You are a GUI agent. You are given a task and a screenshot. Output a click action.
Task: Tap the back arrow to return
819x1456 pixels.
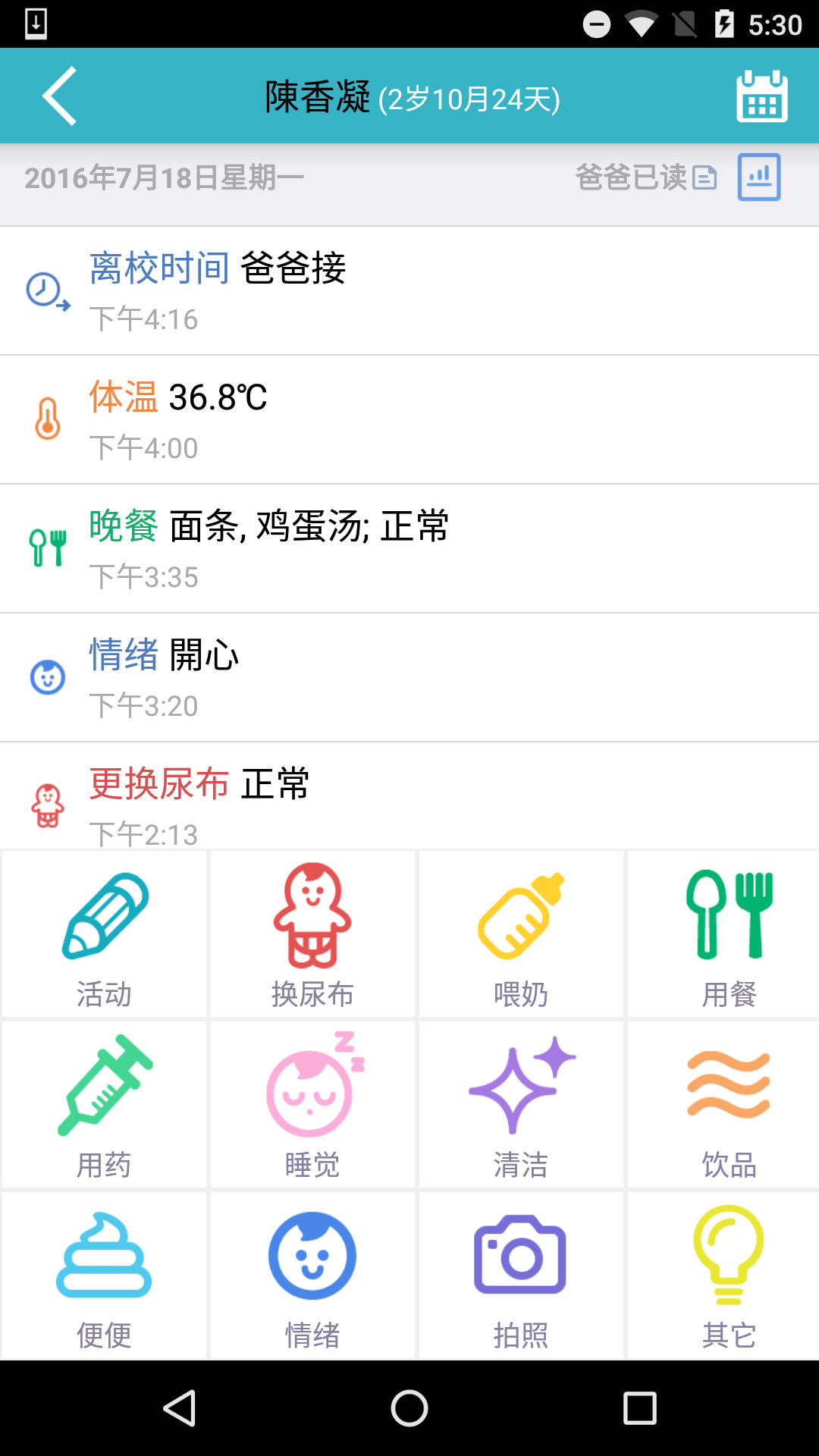pos(58,96)
